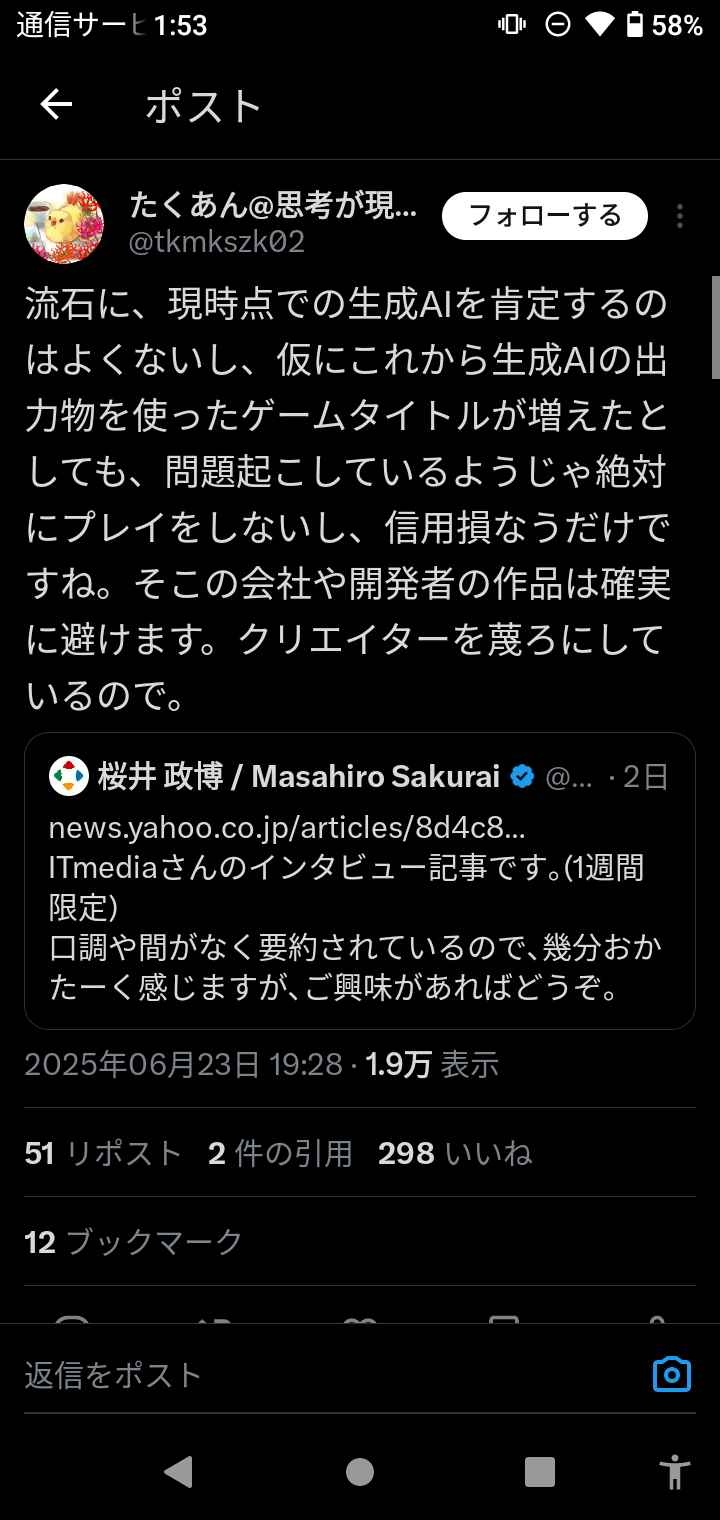Viewport: 720px width, 1520px height.
Task: View the 298 いいね list
Action: (455, 1154)
